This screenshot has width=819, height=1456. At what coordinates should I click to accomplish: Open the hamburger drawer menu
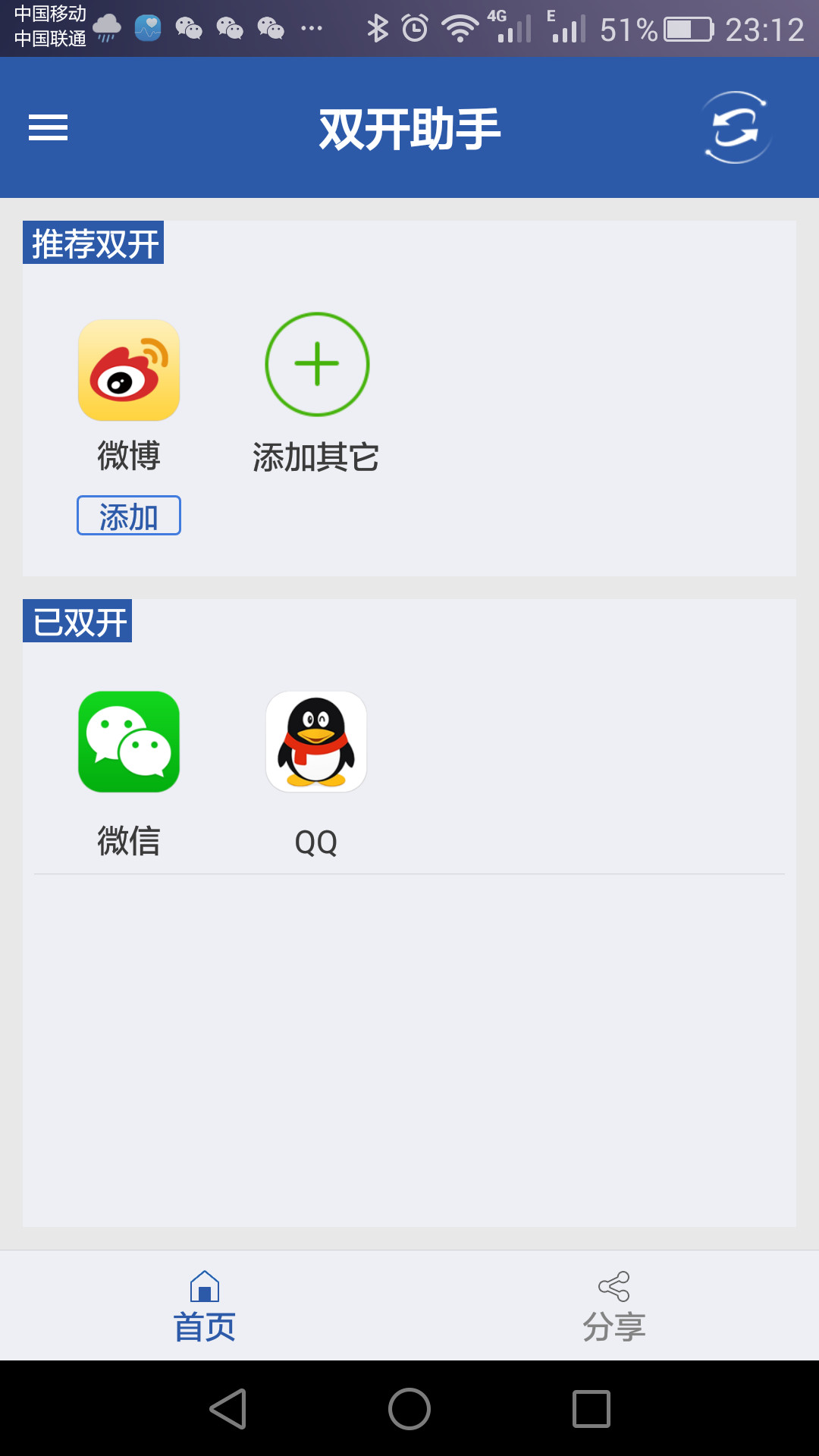[x=48, y=127]
